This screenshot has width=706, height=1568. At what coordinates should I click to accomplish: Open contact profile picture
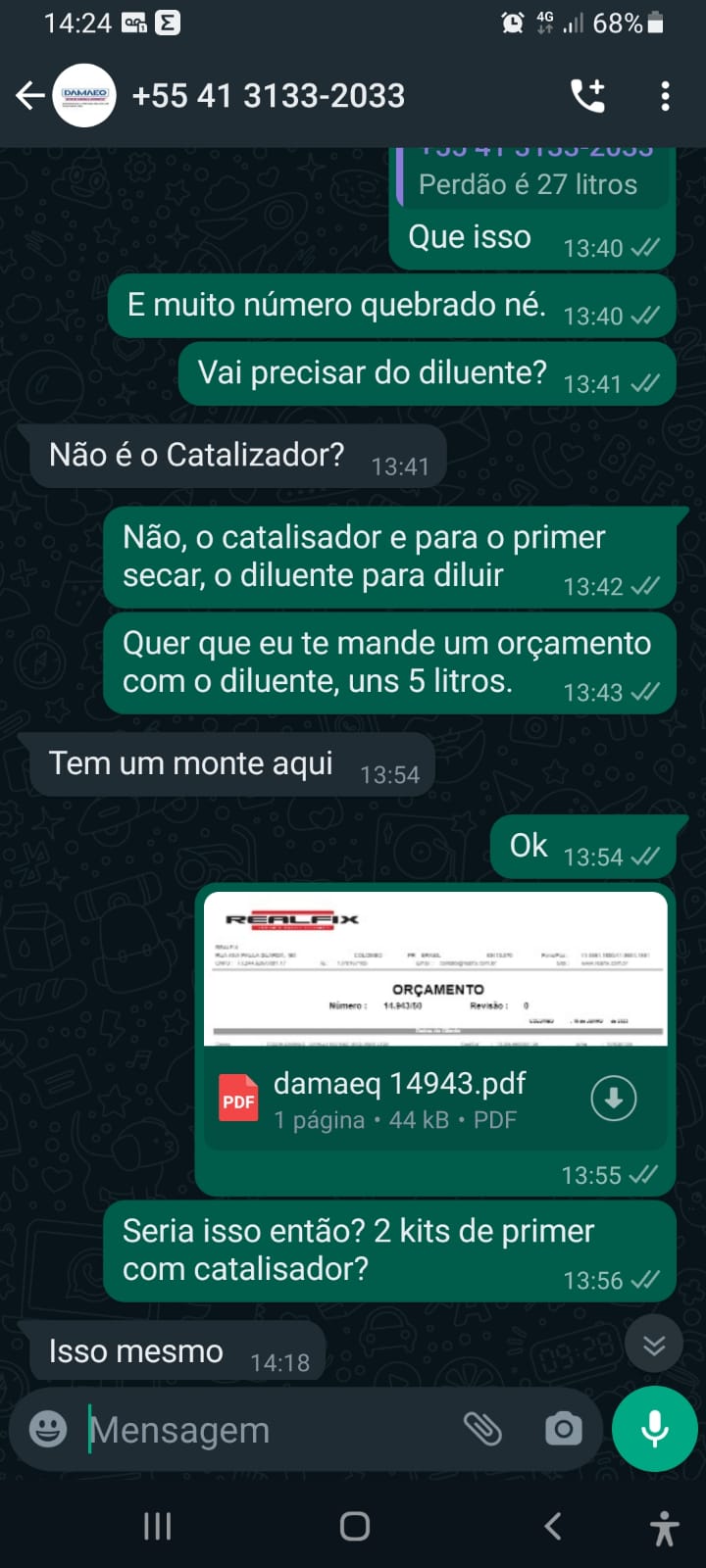coord(84,96)
